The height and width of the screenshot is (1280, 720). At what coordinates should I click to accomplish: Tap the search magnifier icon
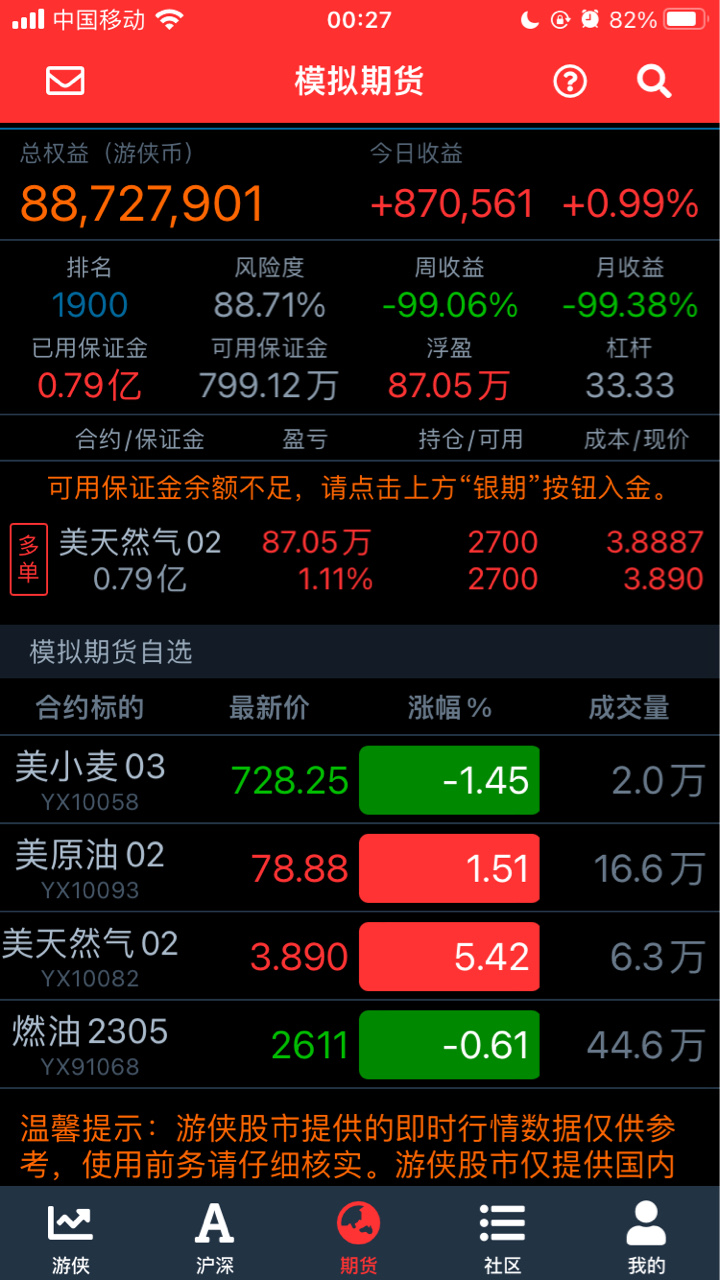pyautogui.click(x=654, y=81)
